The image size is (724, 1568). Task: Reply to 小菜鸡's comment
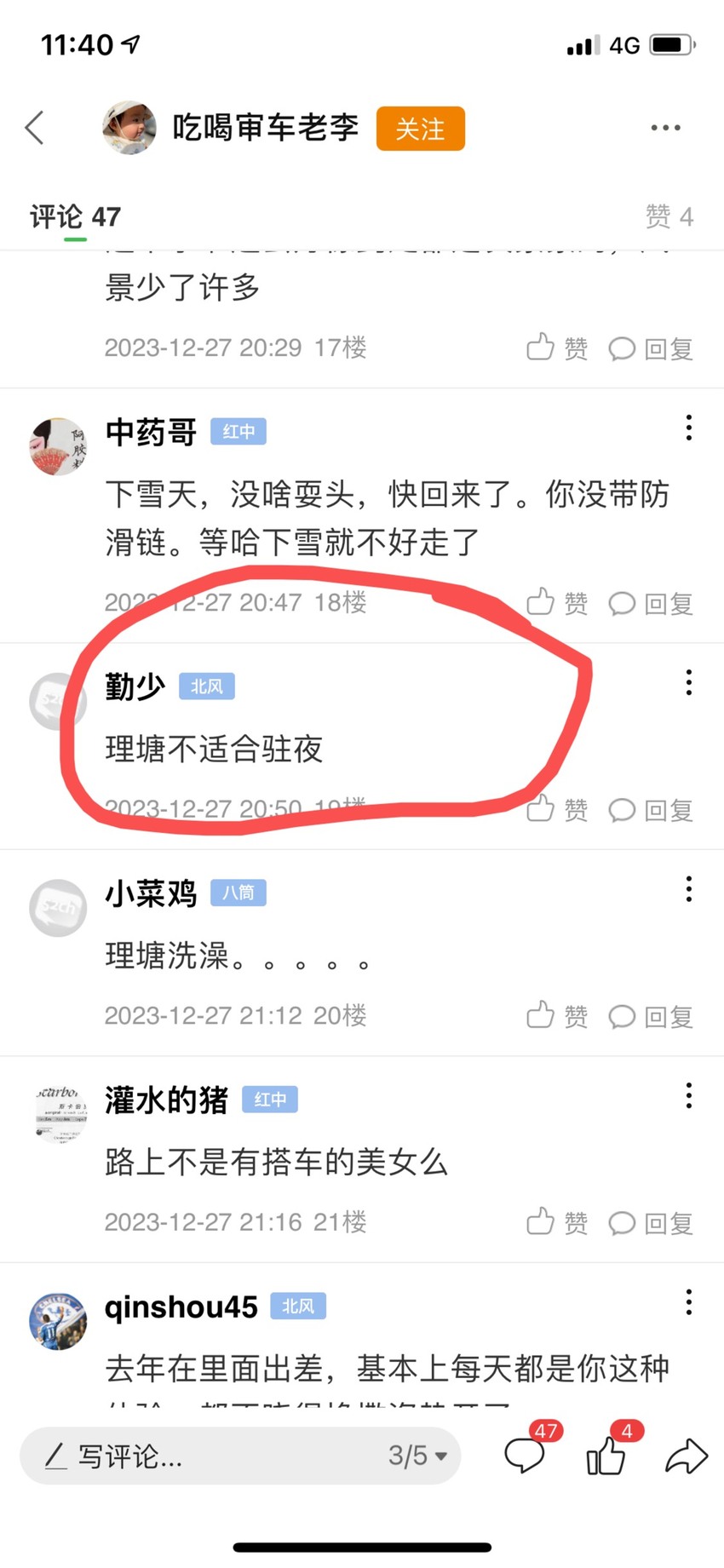651,1016
